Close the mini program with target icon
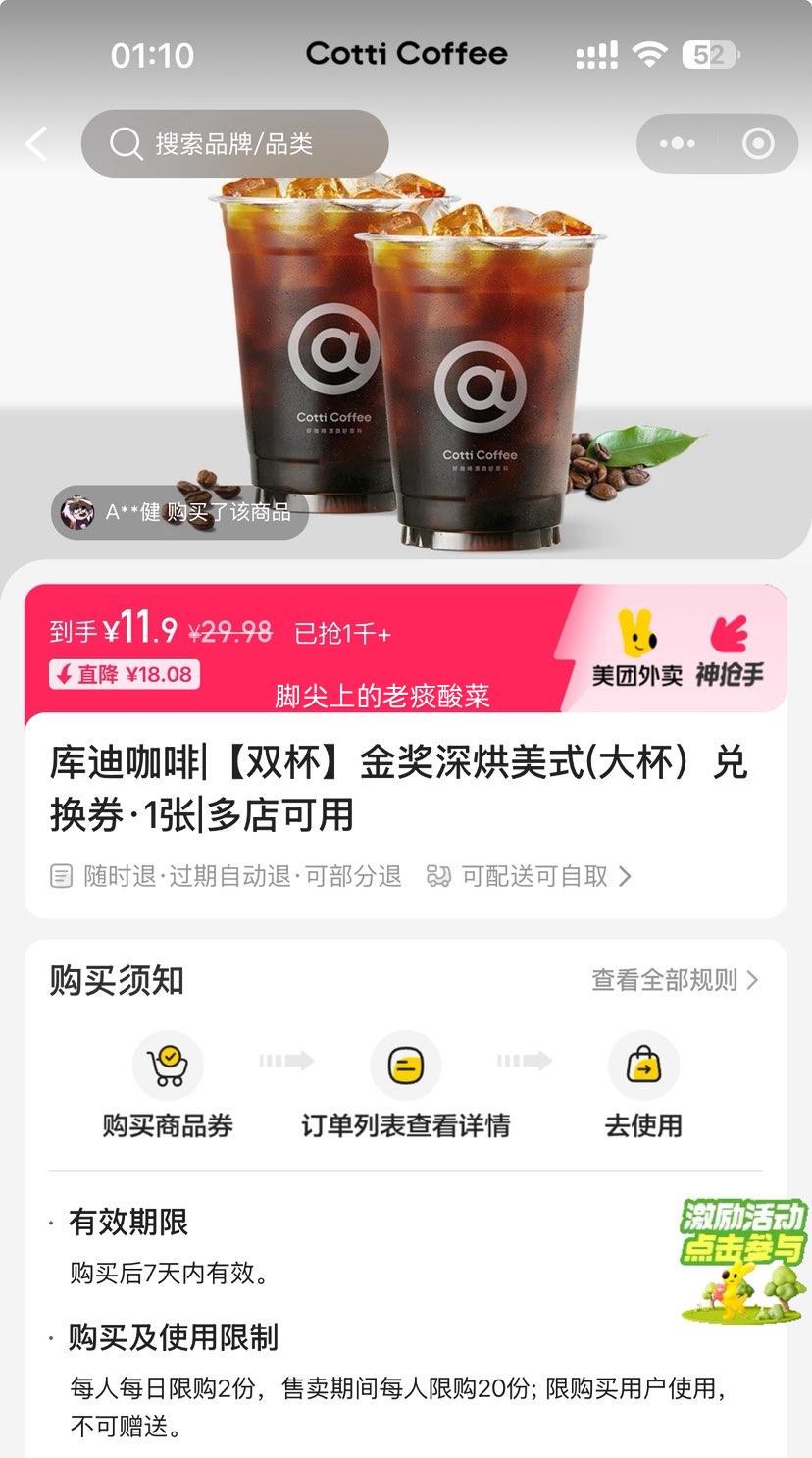Image resolution: width=812 pixels, height=1458 pixels. (757, 144)
